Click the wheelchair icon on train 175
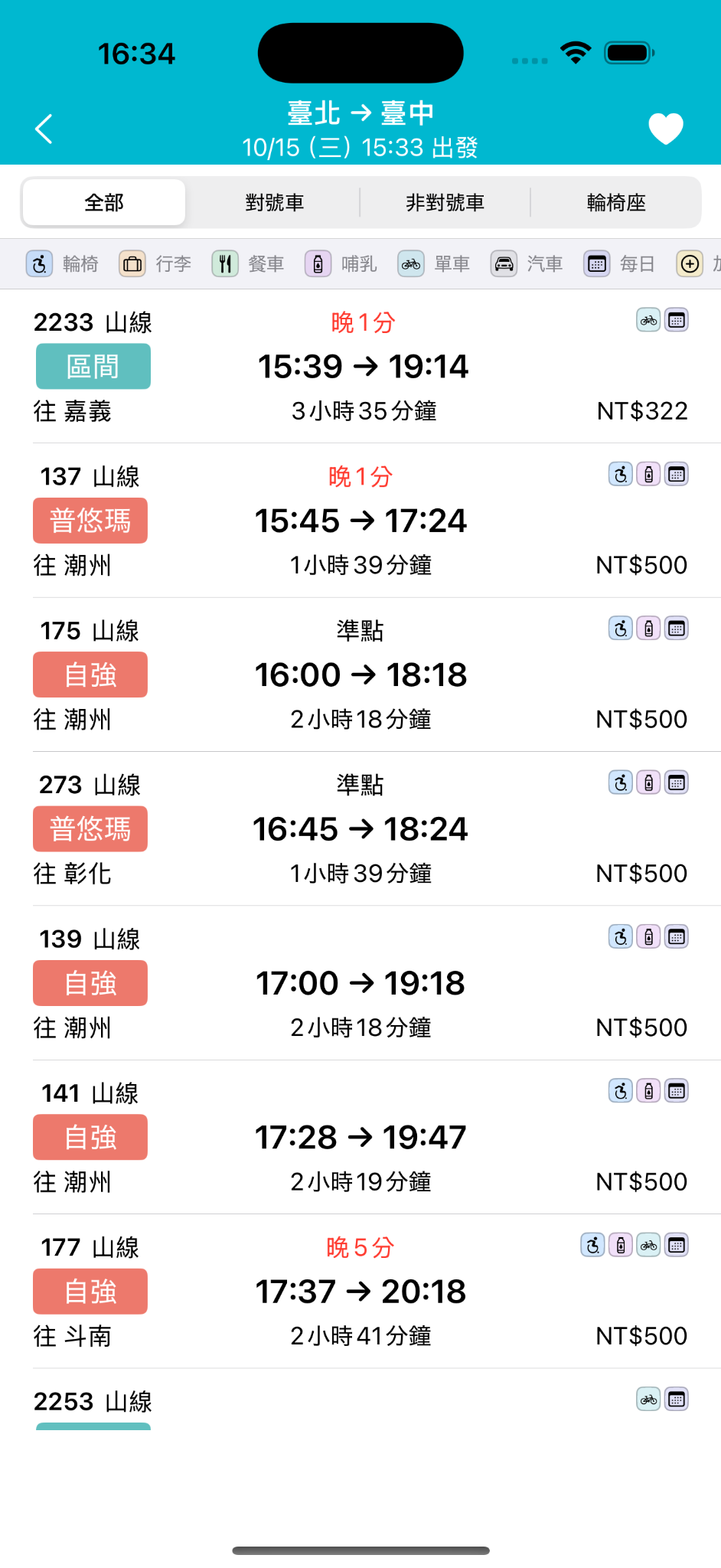This screenshot has height=1568, width=721. [x=620, y=628]
